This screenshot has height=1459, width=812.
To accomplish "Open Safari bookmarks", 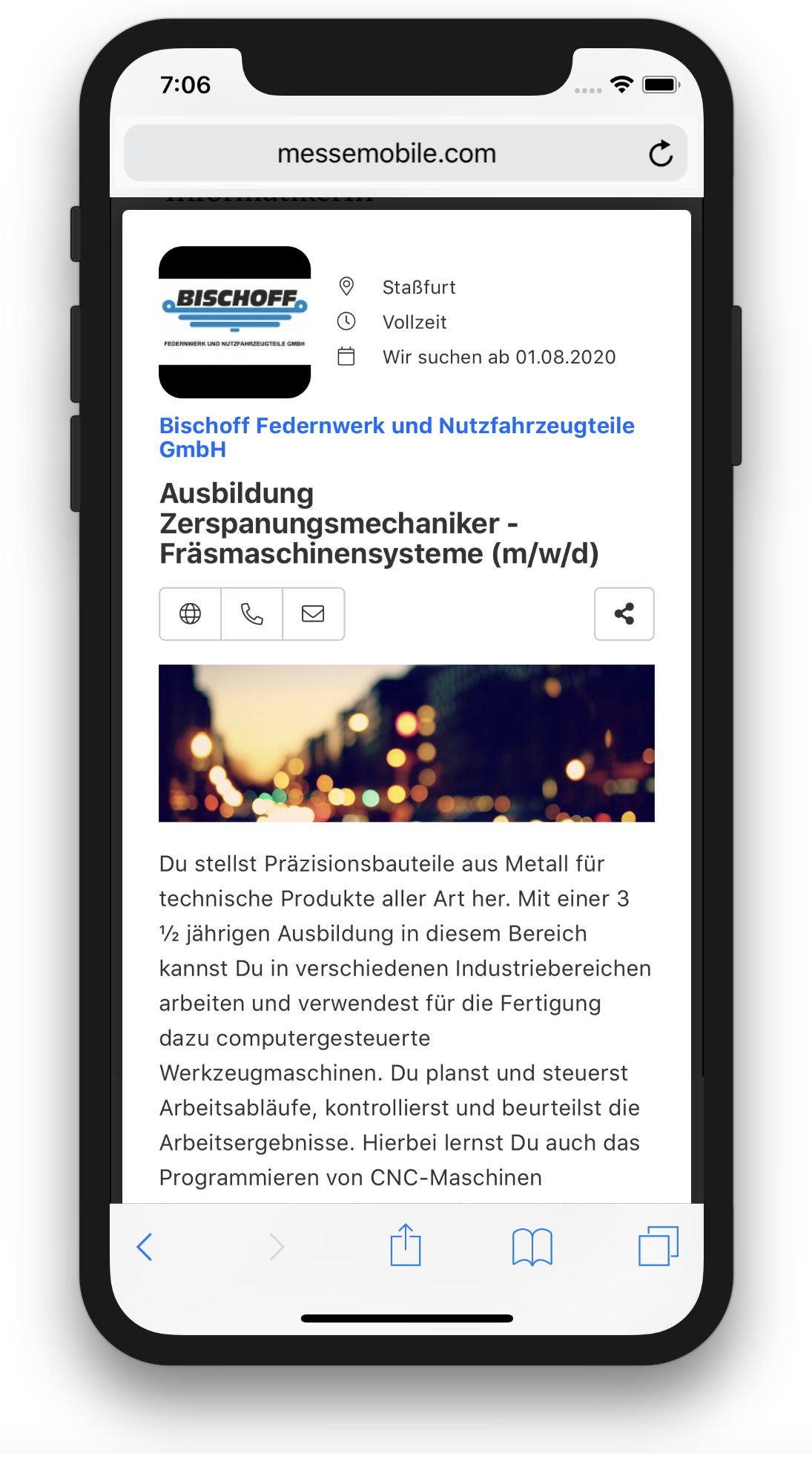I will pyautogui.click(x=532, y=1247).
